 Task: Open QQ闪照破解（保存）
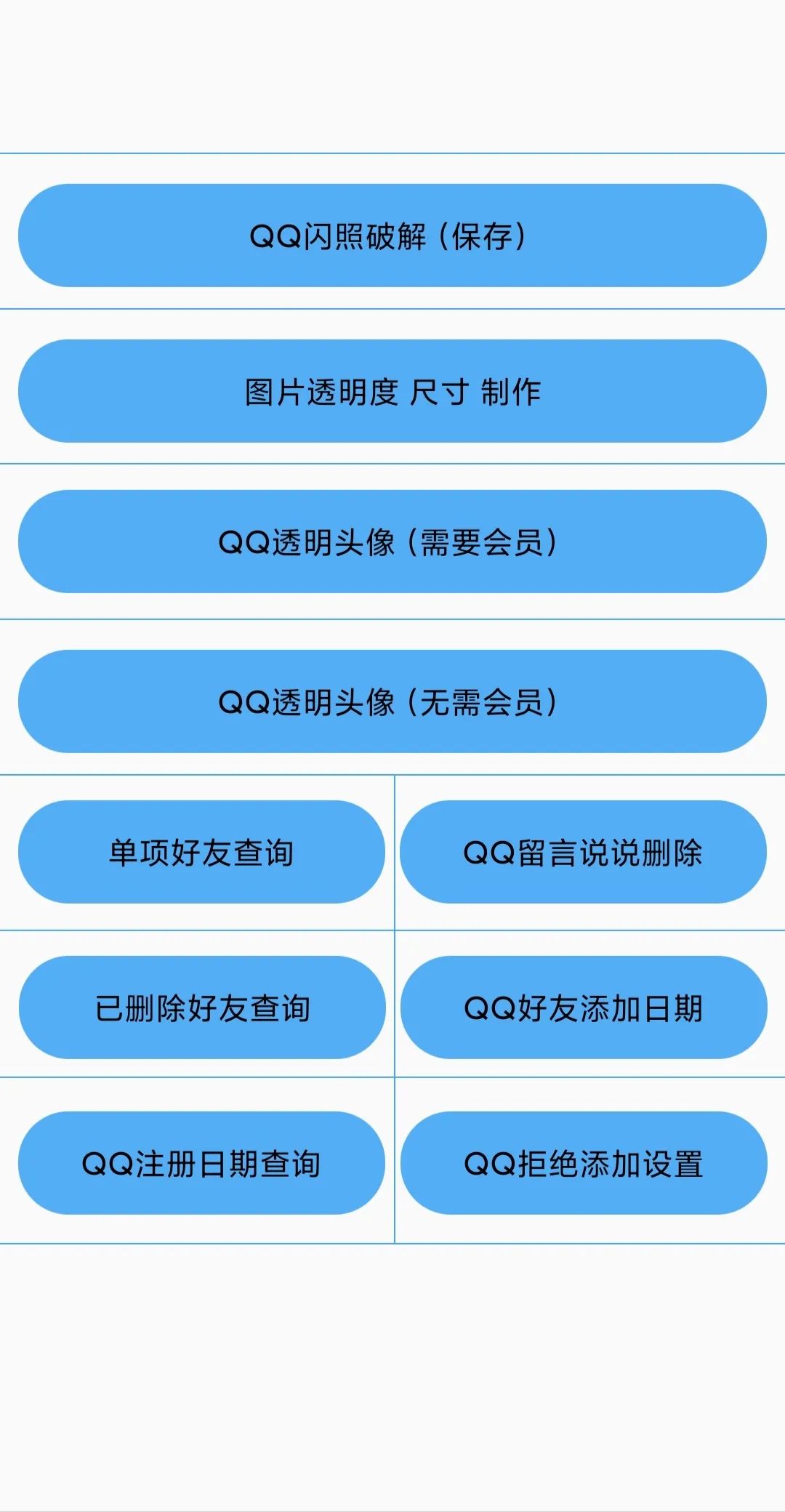(x=392, y=236)
